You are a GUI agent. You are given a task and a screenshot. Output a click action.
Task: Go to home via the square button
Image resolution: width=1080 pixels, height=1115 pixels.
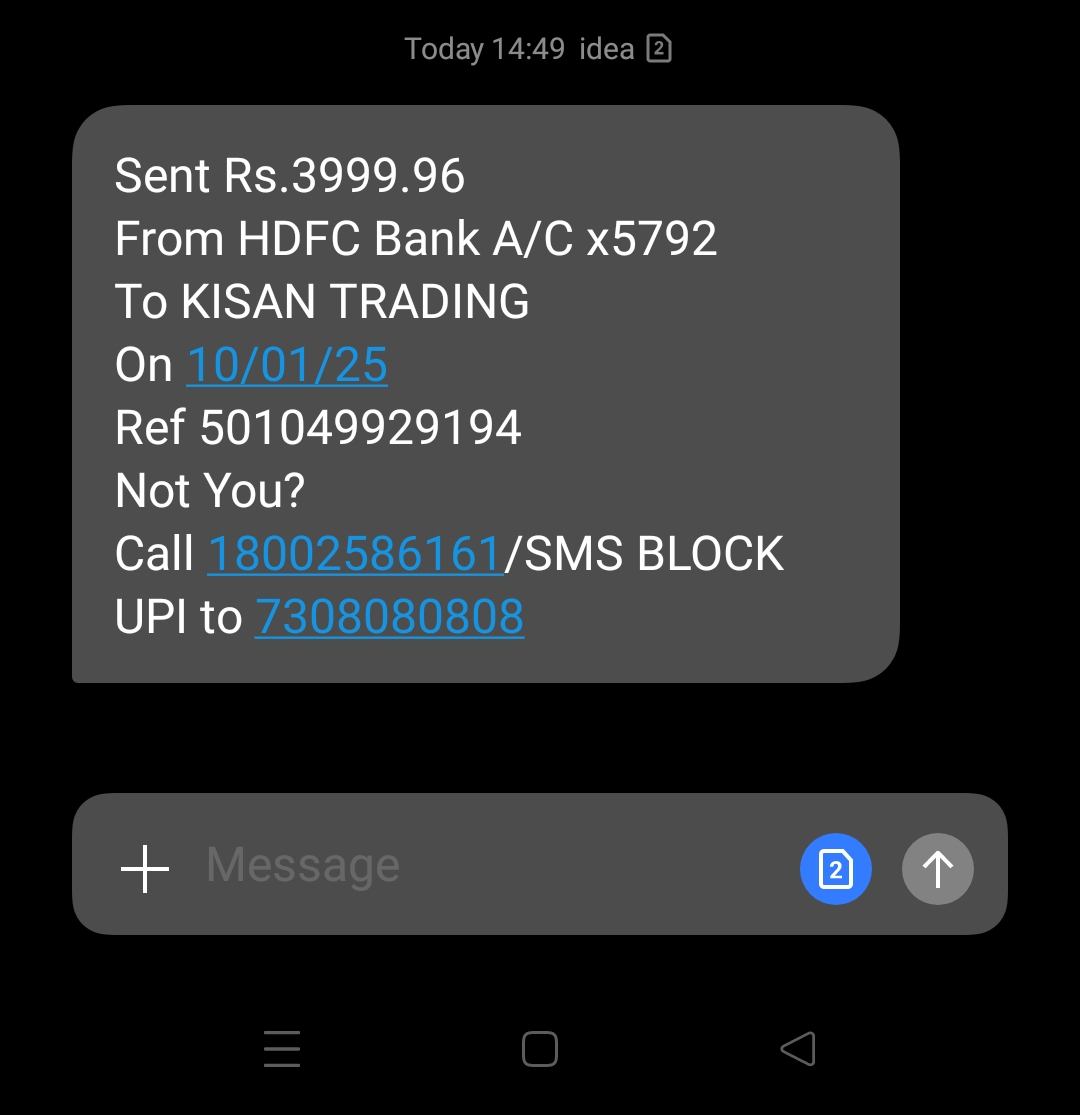pos(540,1049)
